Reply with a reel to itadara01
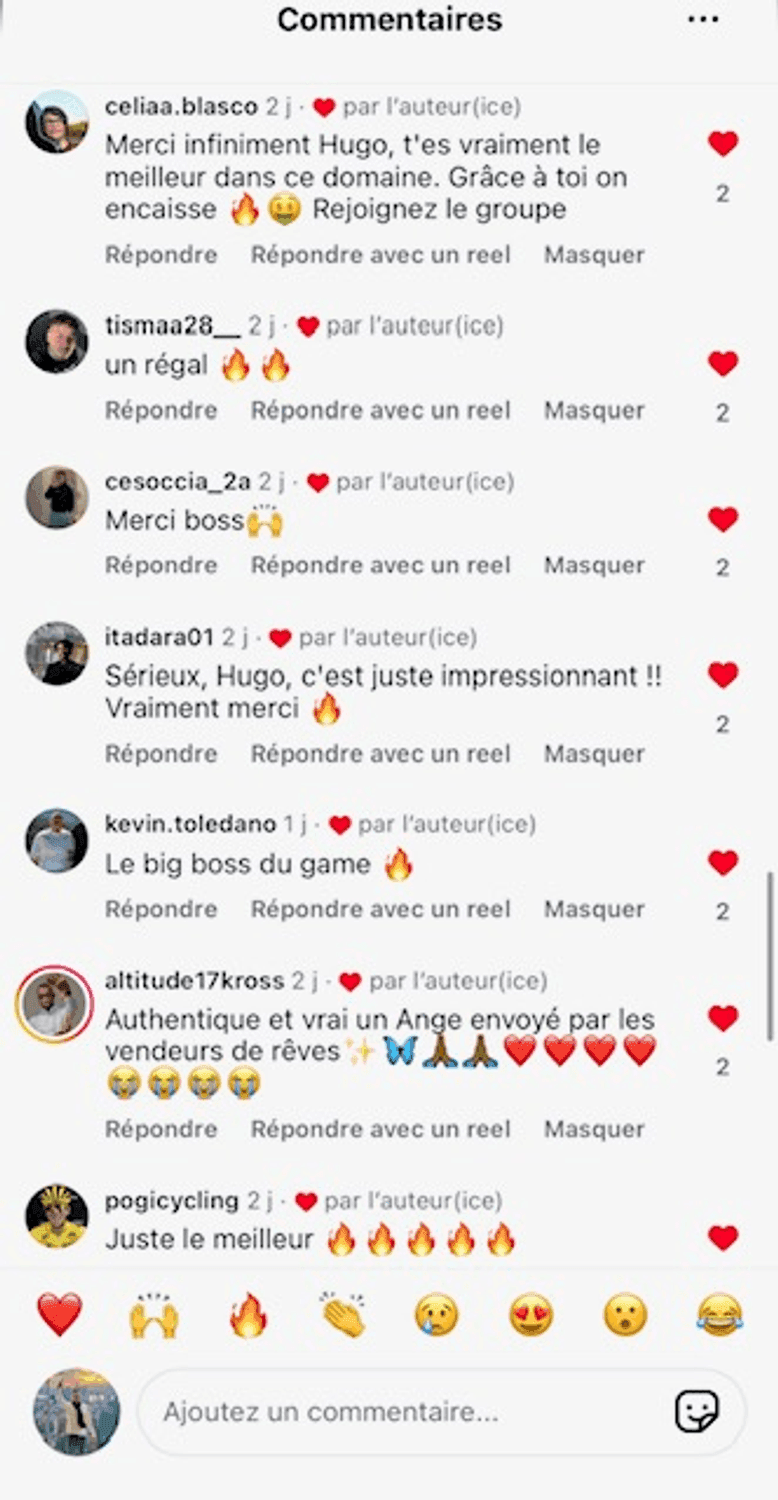 click(380, 753)
